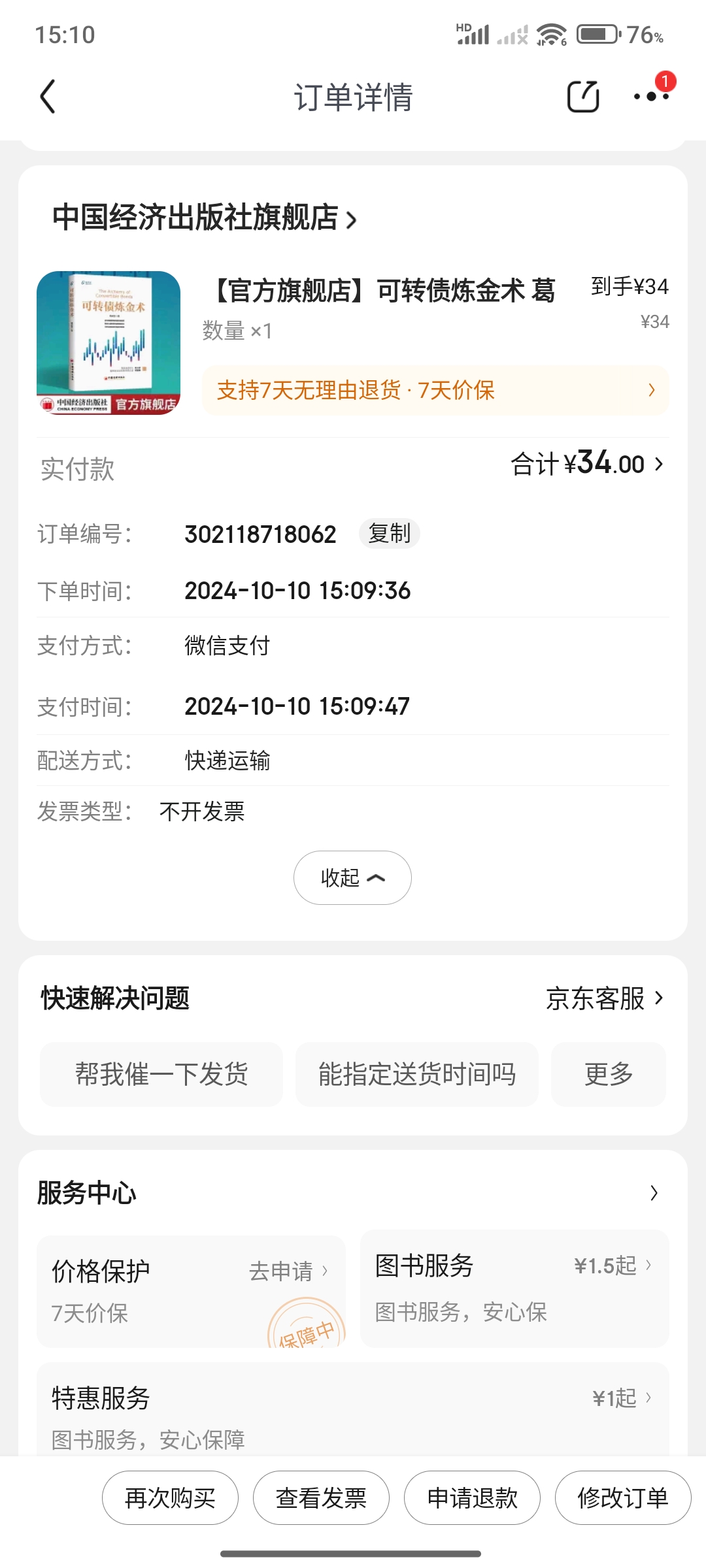Open 图书服务 card priced from ¥1.5
706x1568 pixels.
pyautogui.click(x=514, y=1288)
